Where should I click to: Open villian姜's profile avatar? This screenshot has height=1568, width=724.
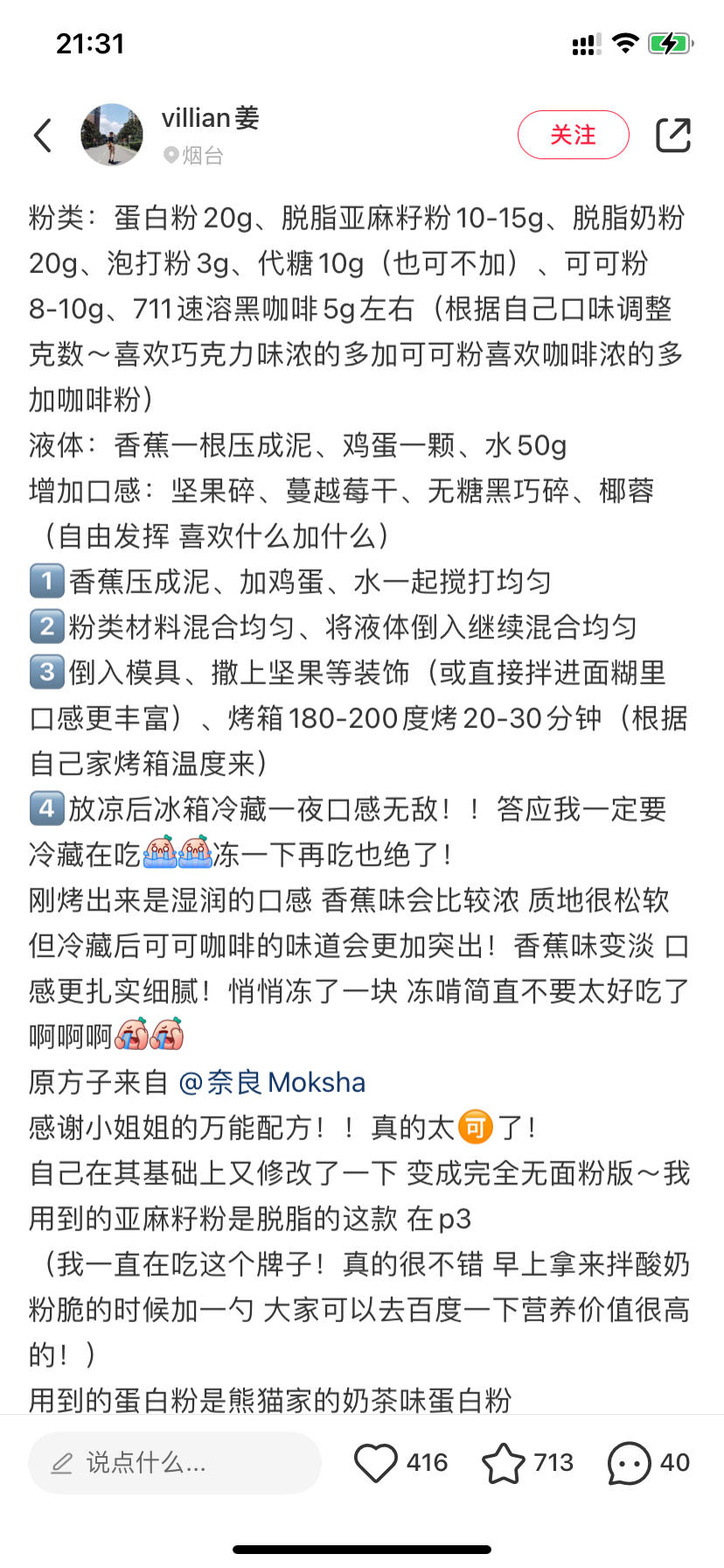pos(112,135)
